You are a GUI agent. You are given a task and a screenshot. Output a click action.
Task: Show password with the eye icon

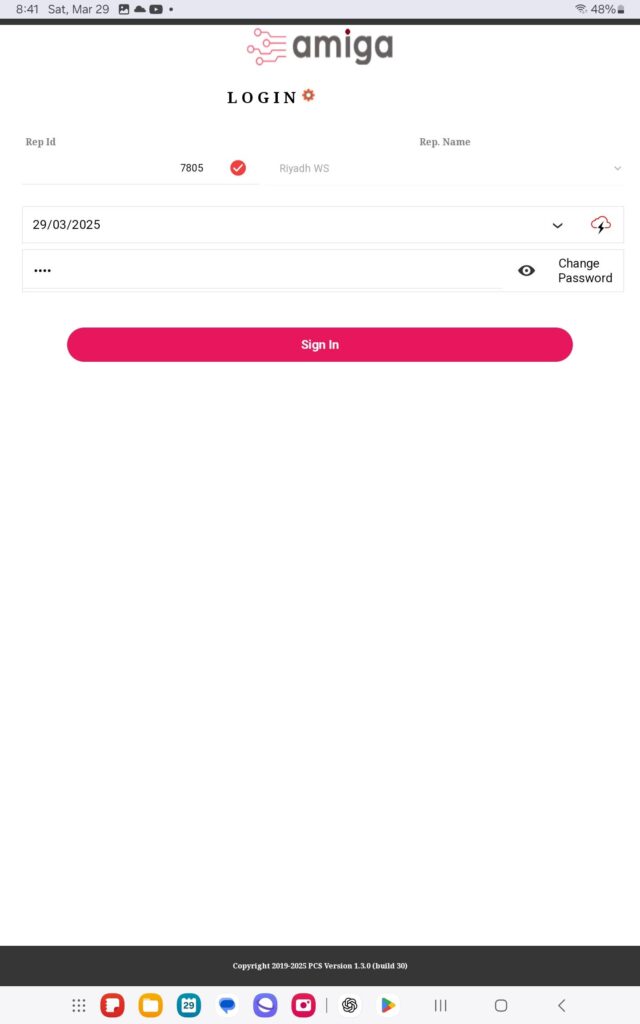[x=527, y=271]
